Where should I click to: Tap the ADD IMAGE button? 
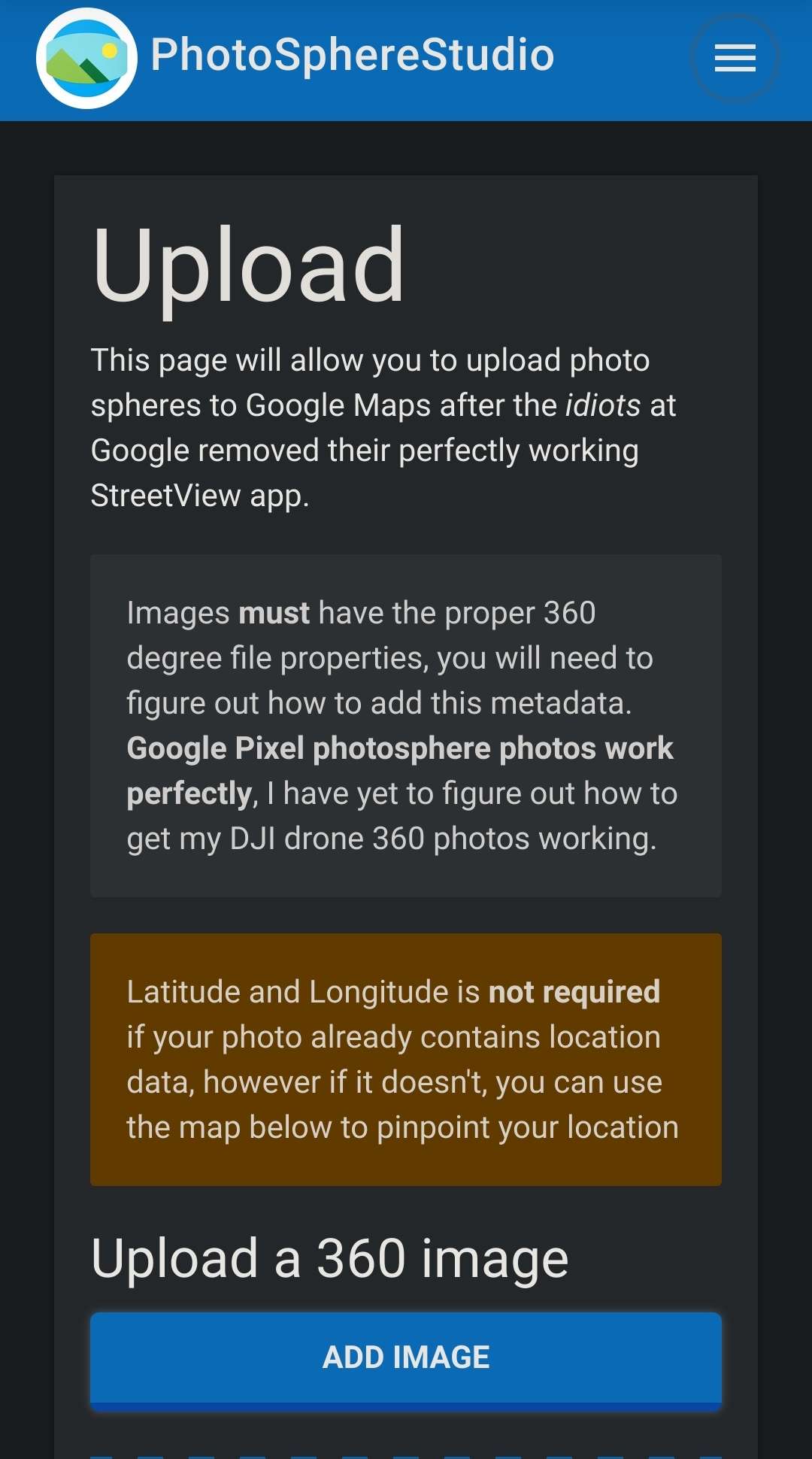tap(406, 1358)
